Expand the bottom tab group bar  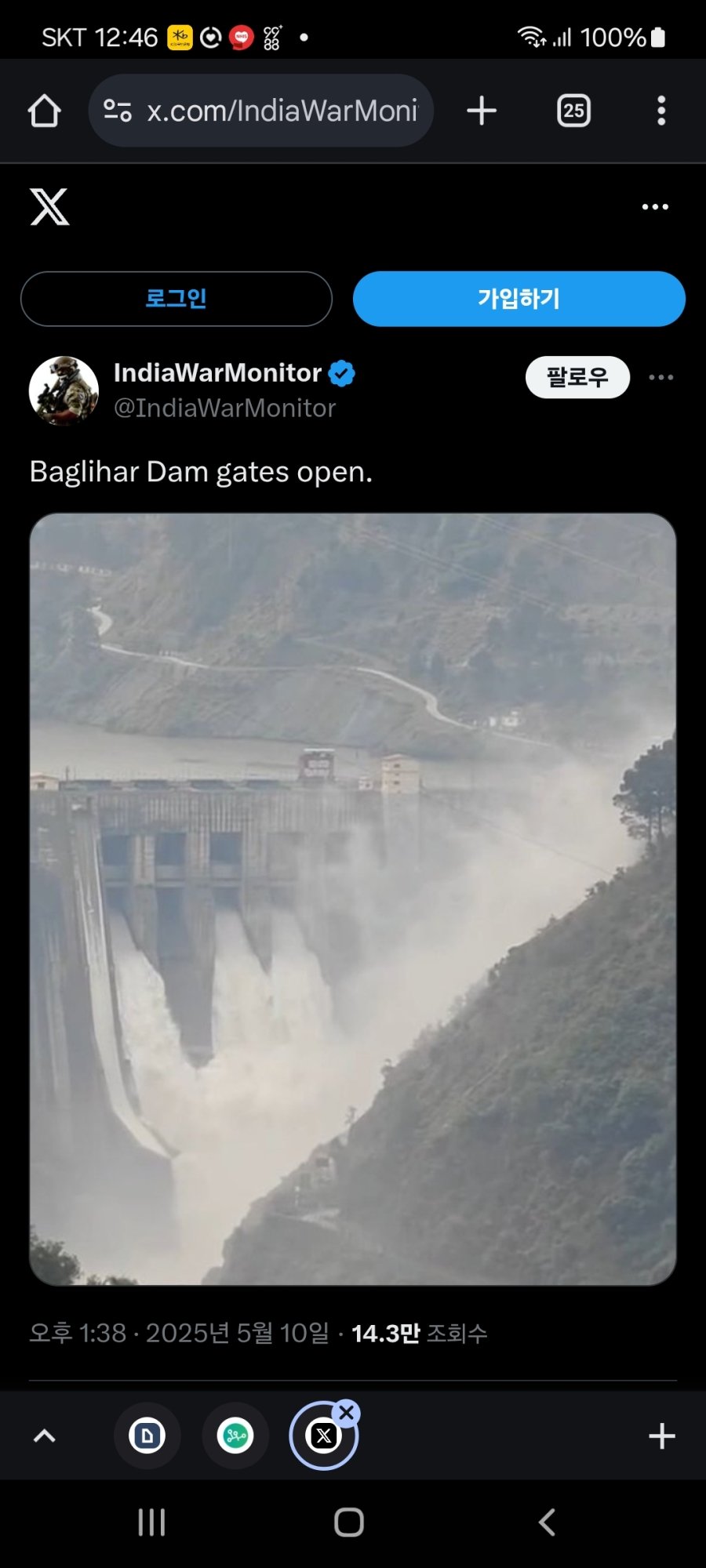tap(45, 1436)
